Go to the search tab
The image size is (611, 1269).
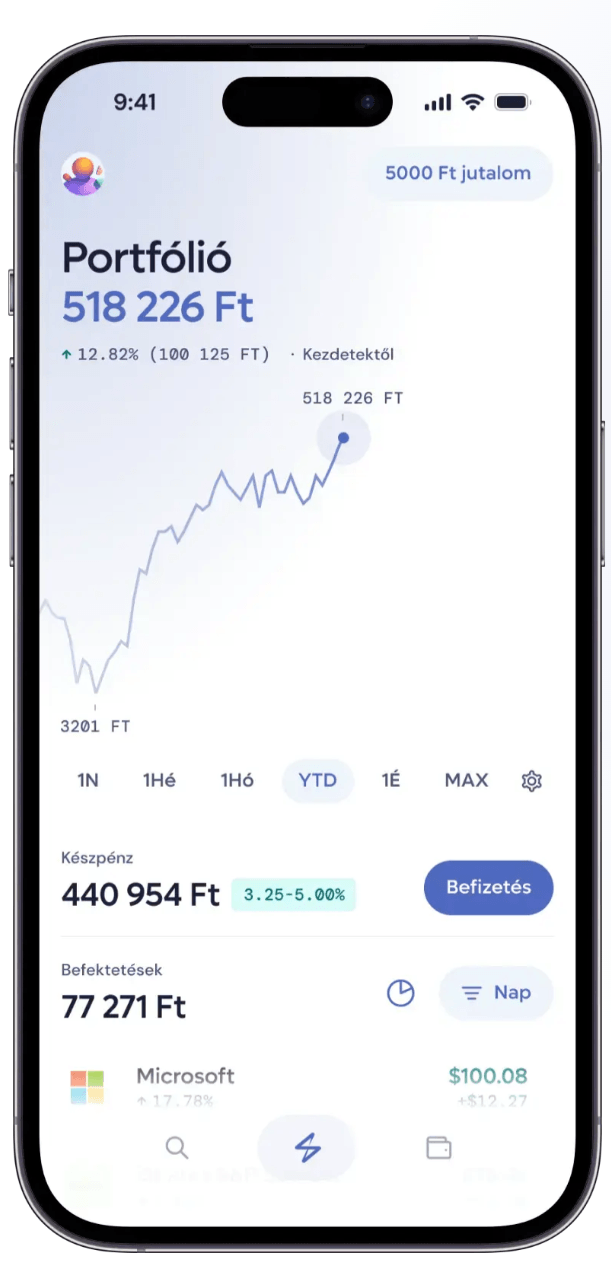177,1147
